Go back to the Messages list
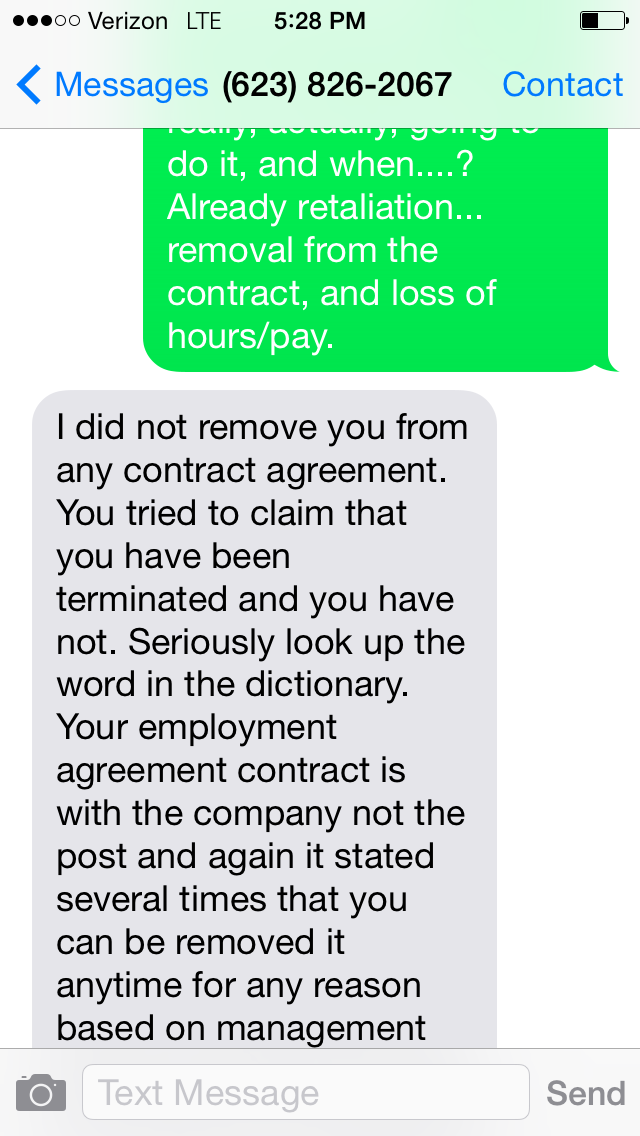Image resolution: width=640 pixels, height=1136 pixels. pyautogui.click(x=112, y=85)
